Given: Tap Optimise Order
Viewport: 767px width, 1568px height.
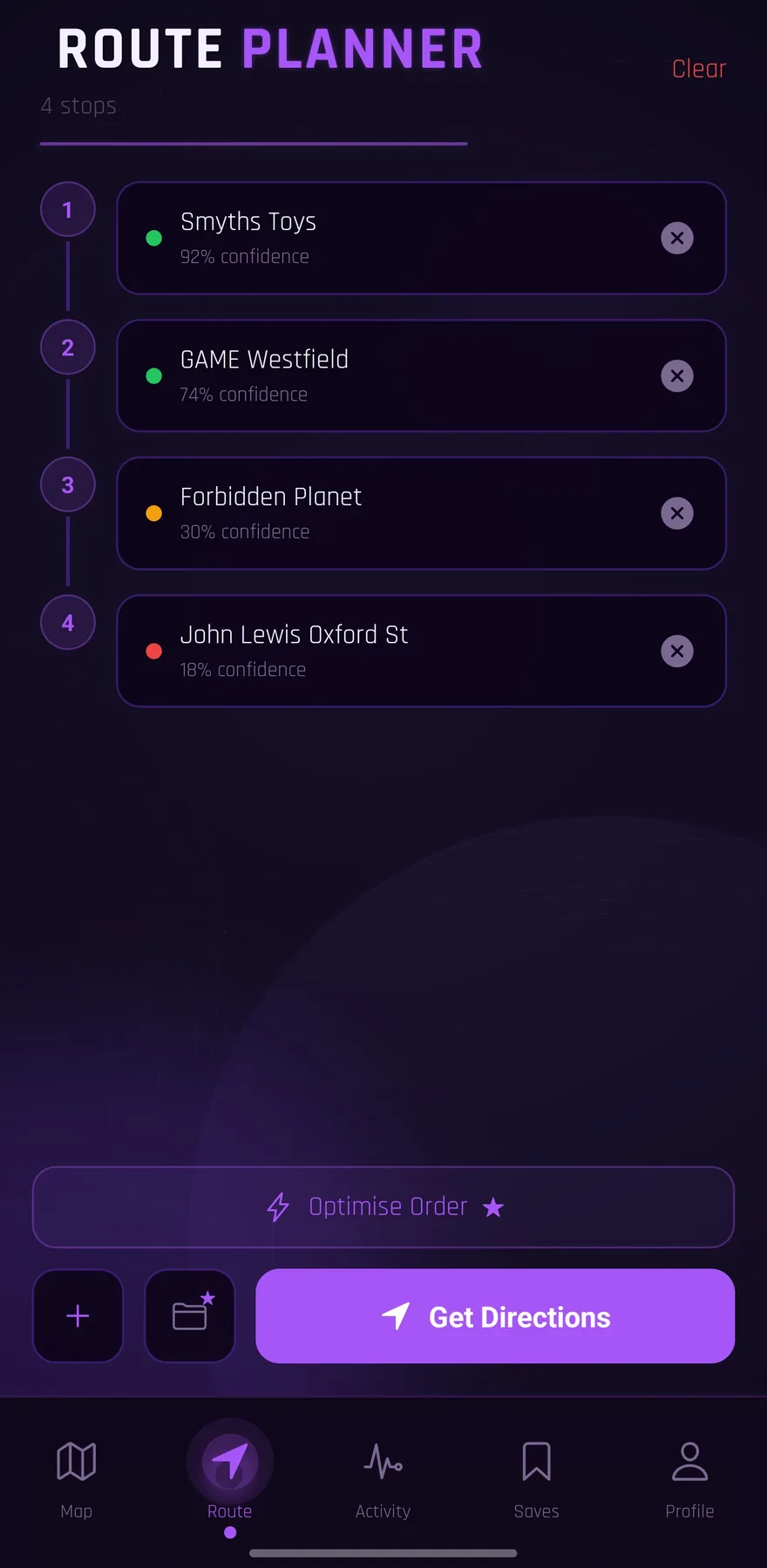Looking at the screenshot, I should click(x=383, y=1207).
